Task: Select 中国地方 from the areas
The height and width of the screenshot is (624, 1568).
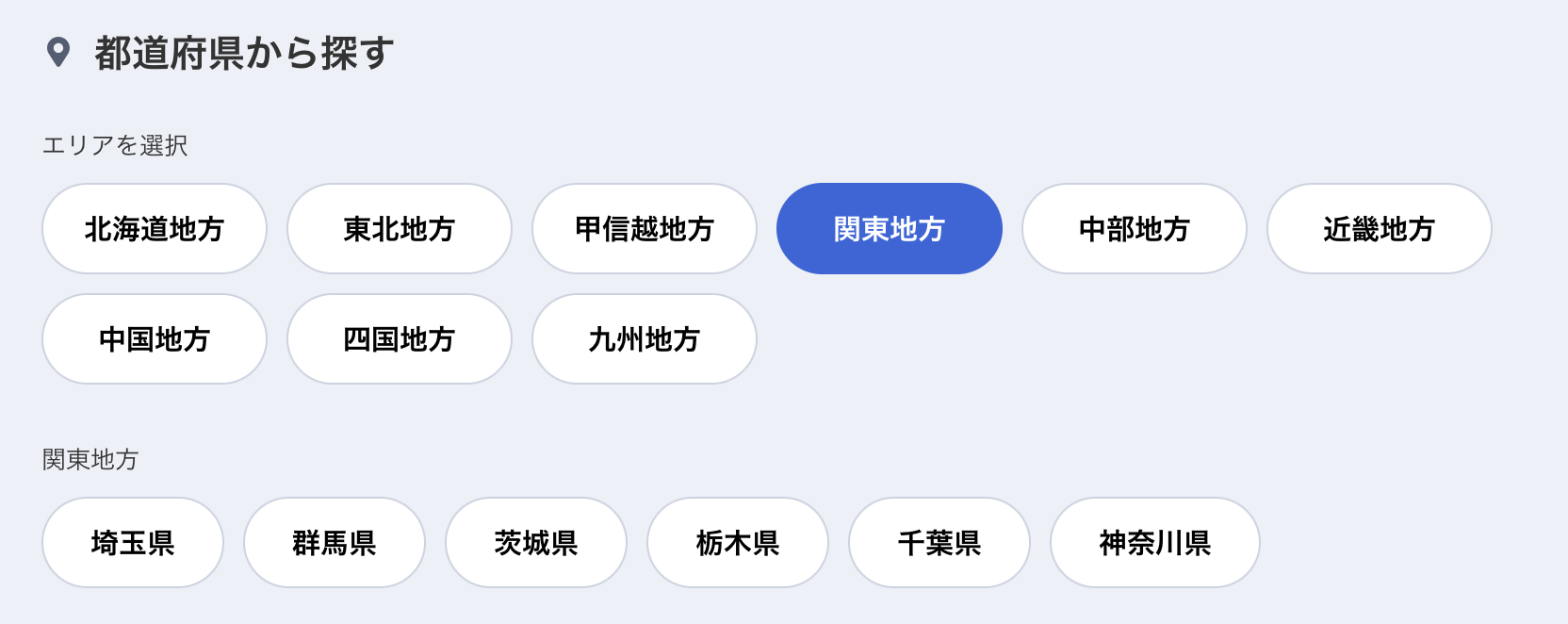Action: click(155, 339)
